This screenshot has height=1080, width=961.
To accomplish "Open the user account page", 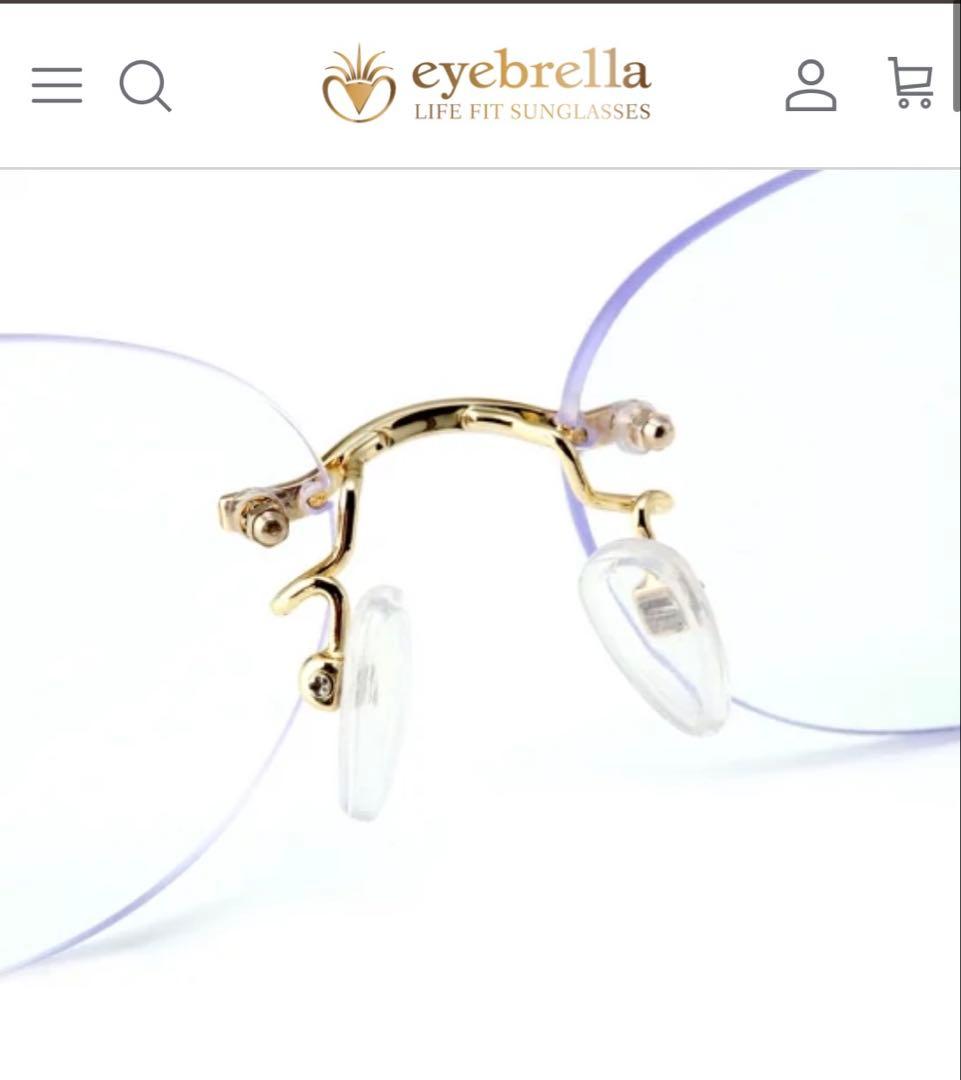I will click(810, 85).
